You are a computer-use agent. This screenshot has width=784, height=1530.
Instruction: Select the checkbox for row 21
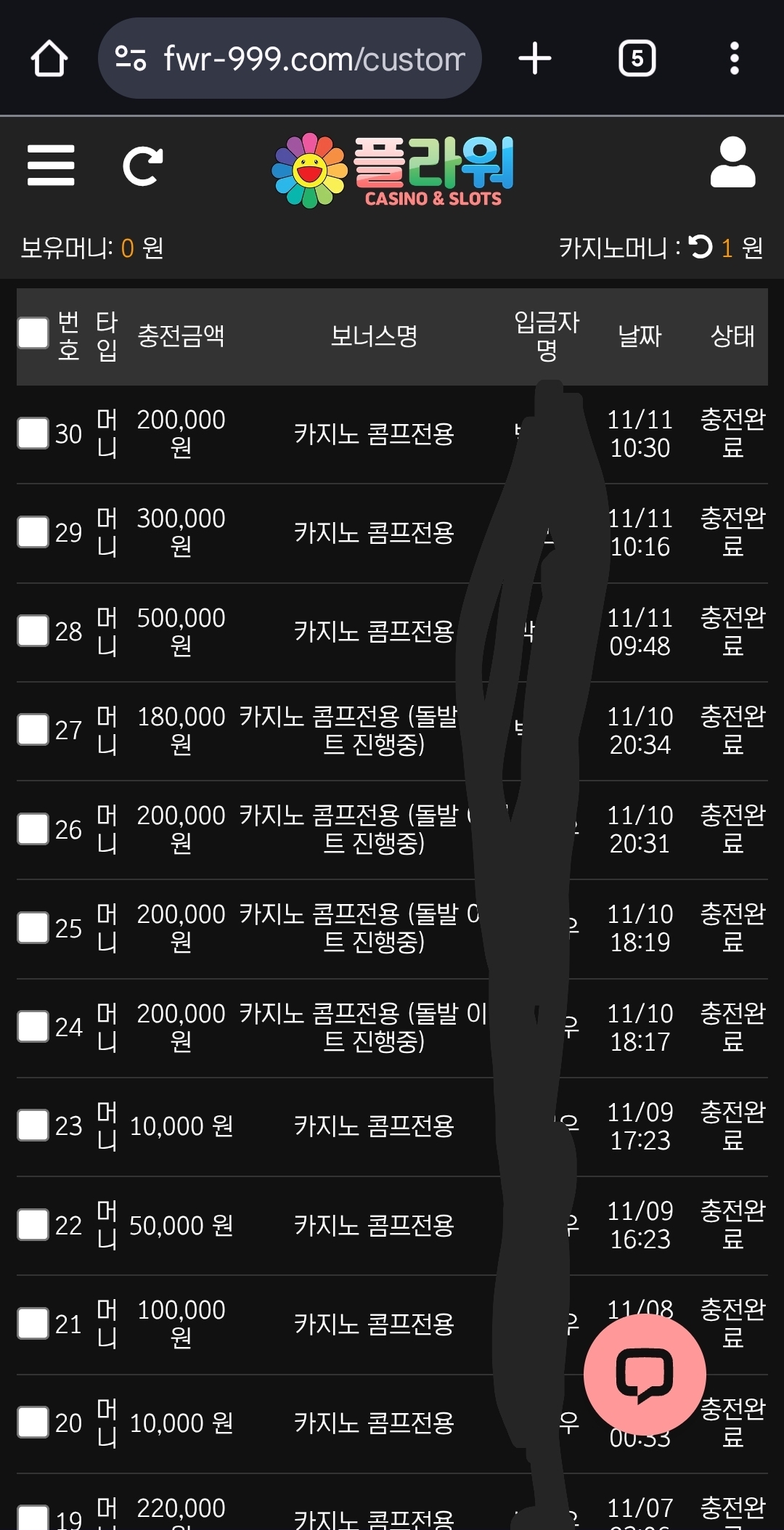(x=33, y=1323)
